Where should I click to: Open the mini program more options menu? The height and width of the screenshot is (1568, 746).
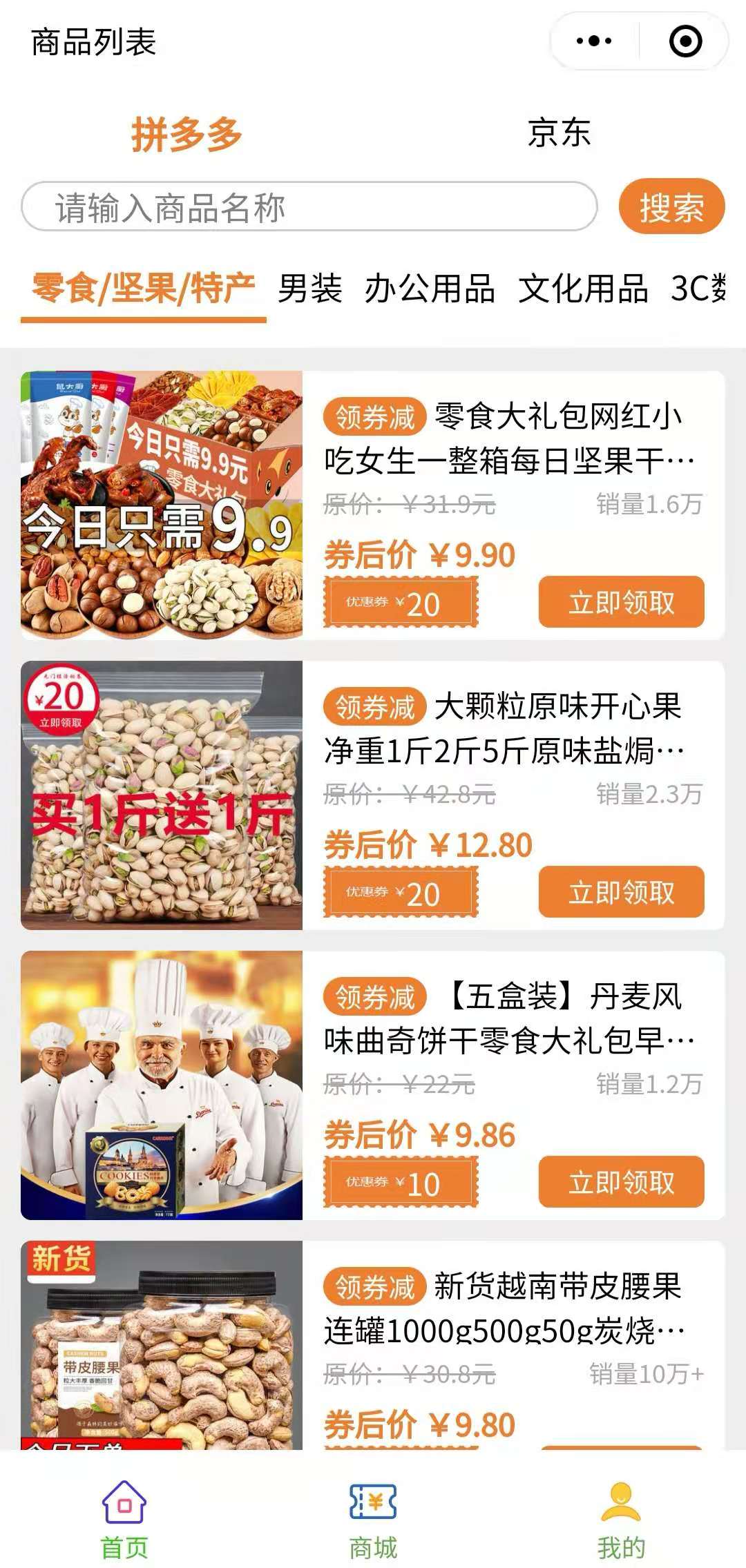point(594,41)
